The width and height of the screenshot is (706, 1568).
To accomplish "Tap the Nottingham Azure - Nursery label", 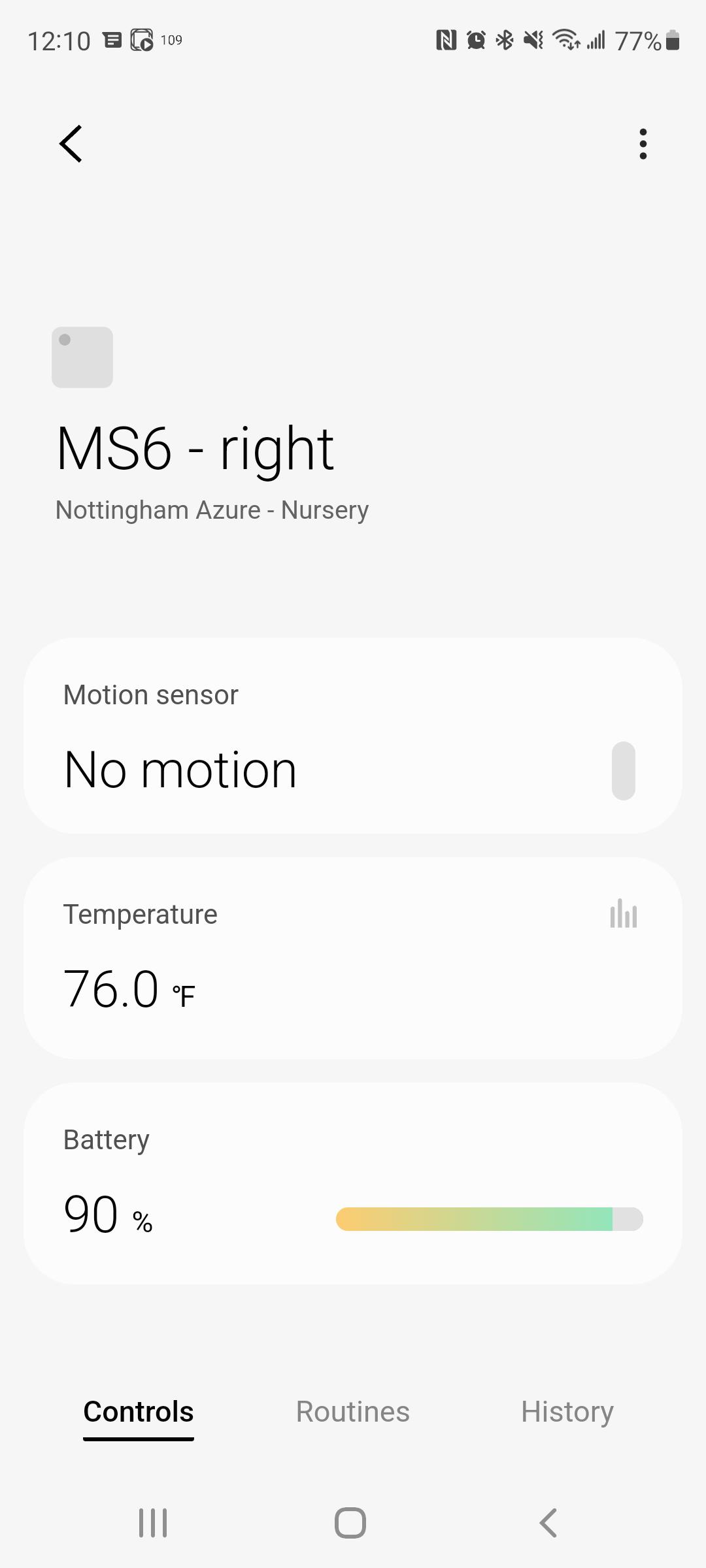I will click(x=212, y=510).
